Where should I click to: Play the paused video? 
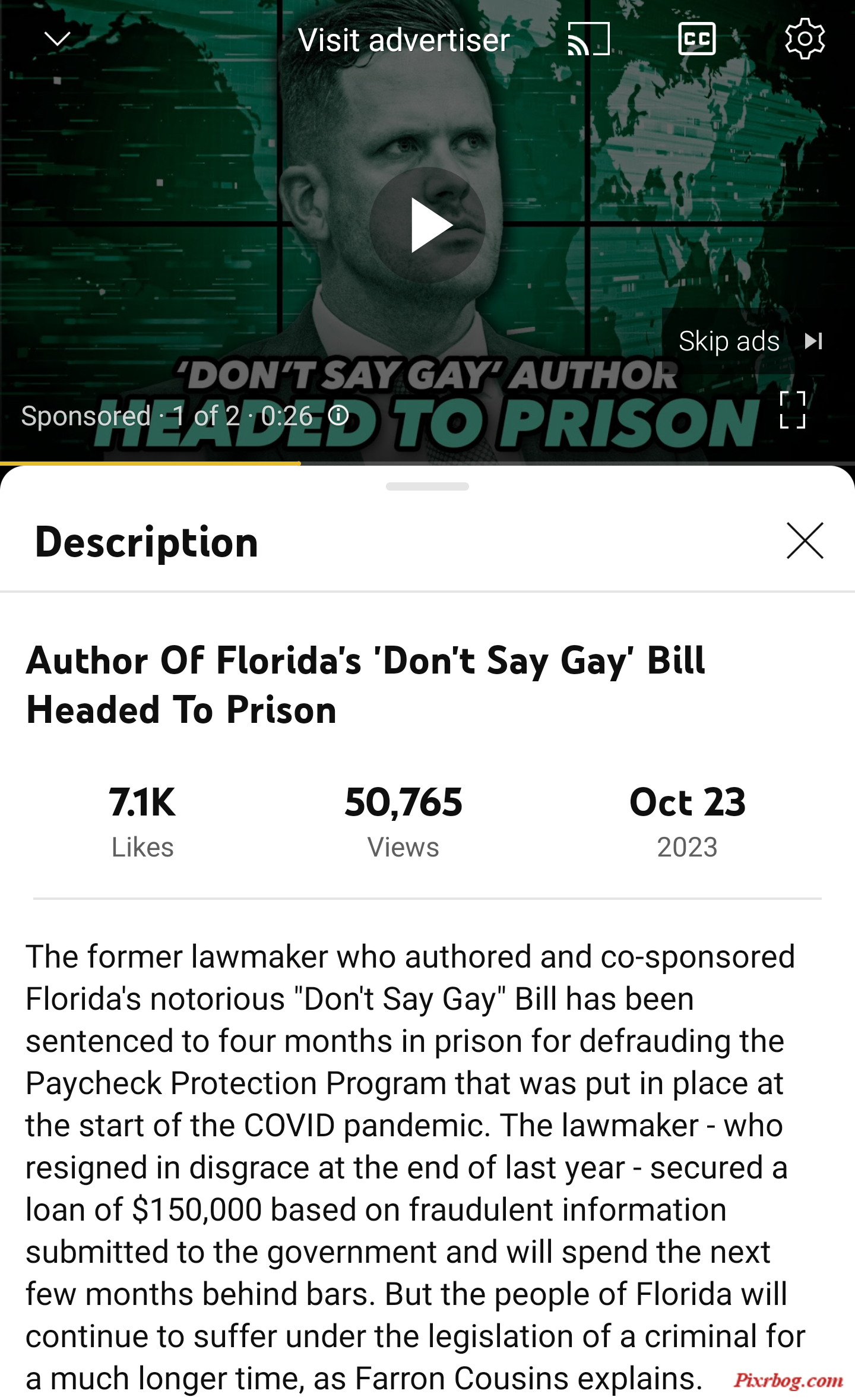tap(427, 225)
